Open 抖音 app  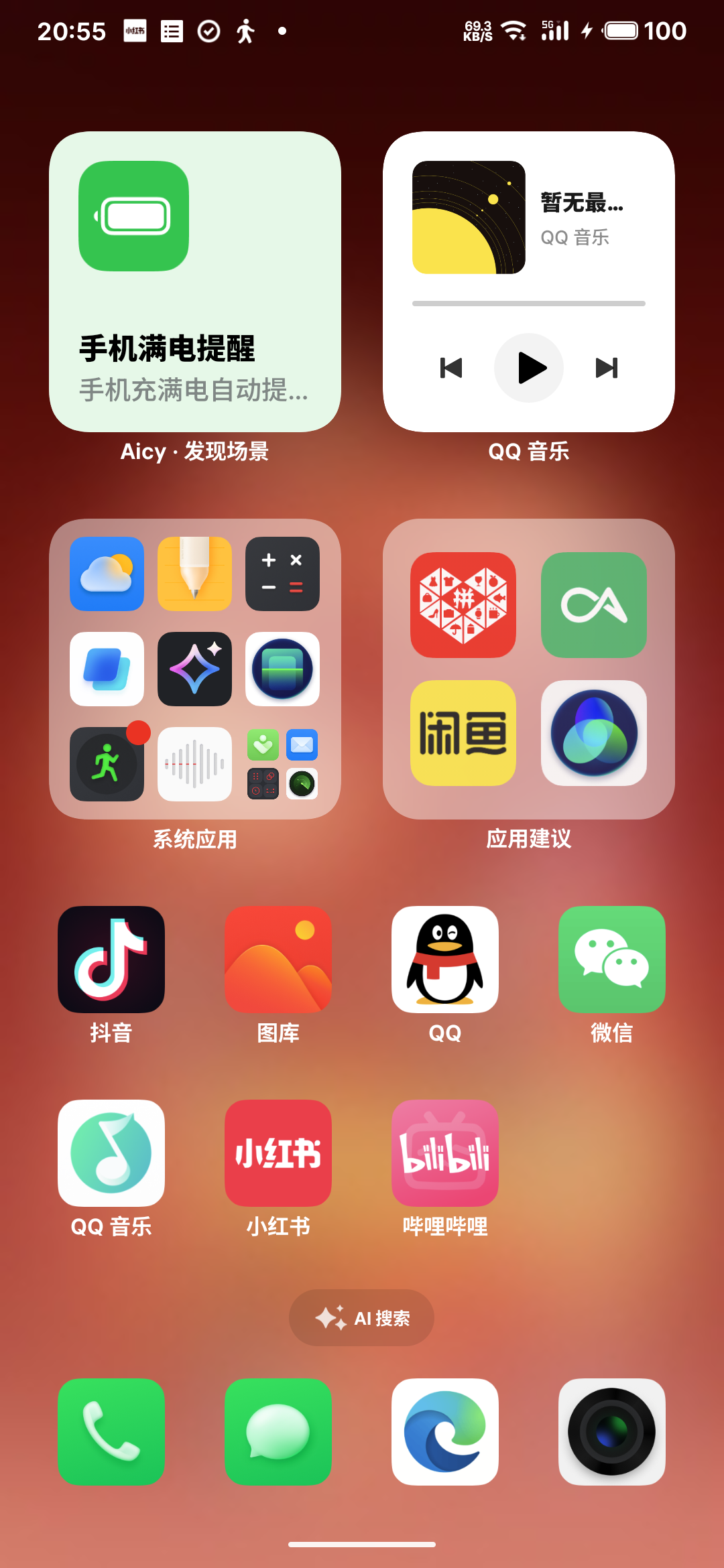point(111,960)
